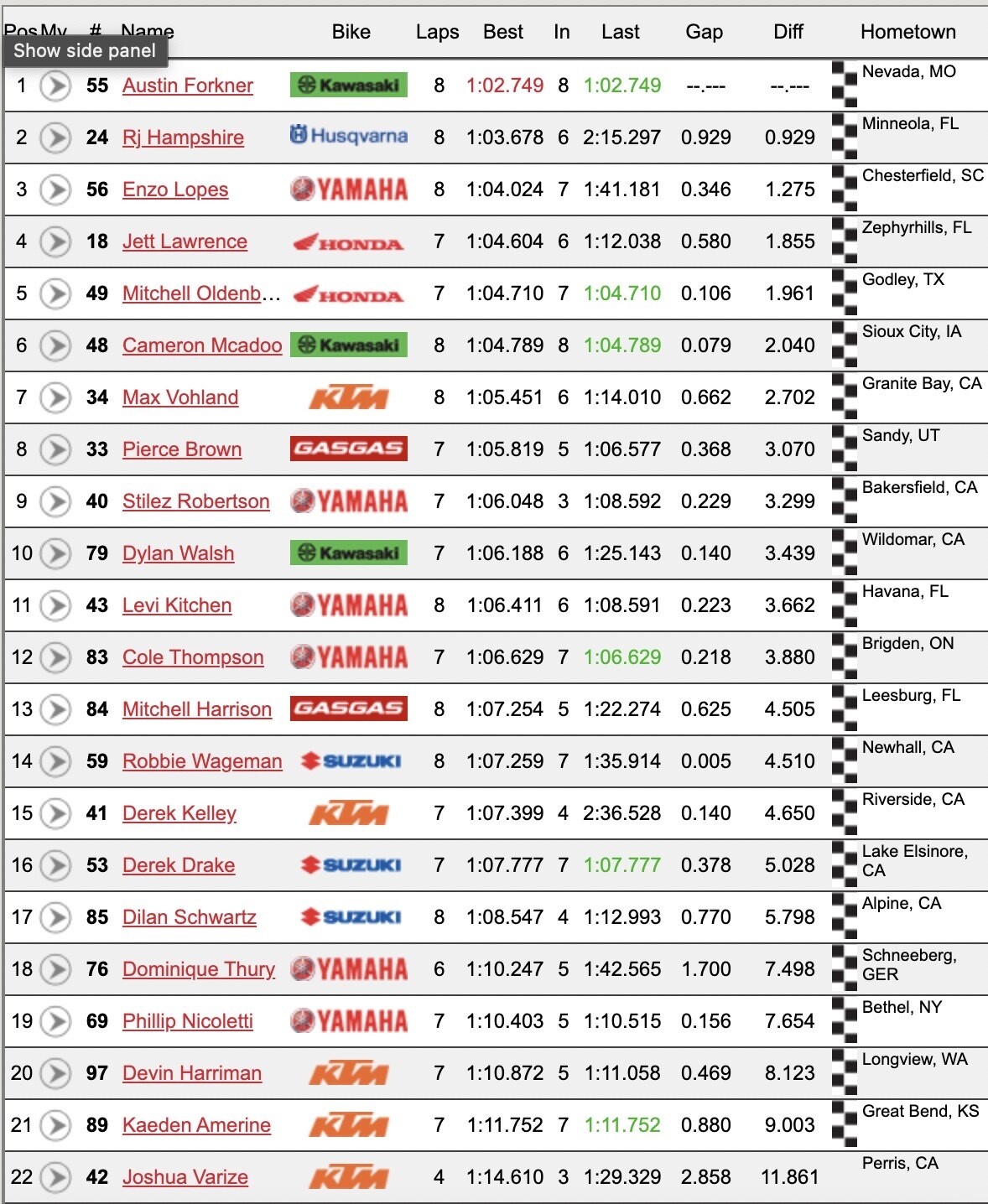Open the Show side panel button
The width and height of the screenshot is (988, 1204).
[x=85, y=50]
